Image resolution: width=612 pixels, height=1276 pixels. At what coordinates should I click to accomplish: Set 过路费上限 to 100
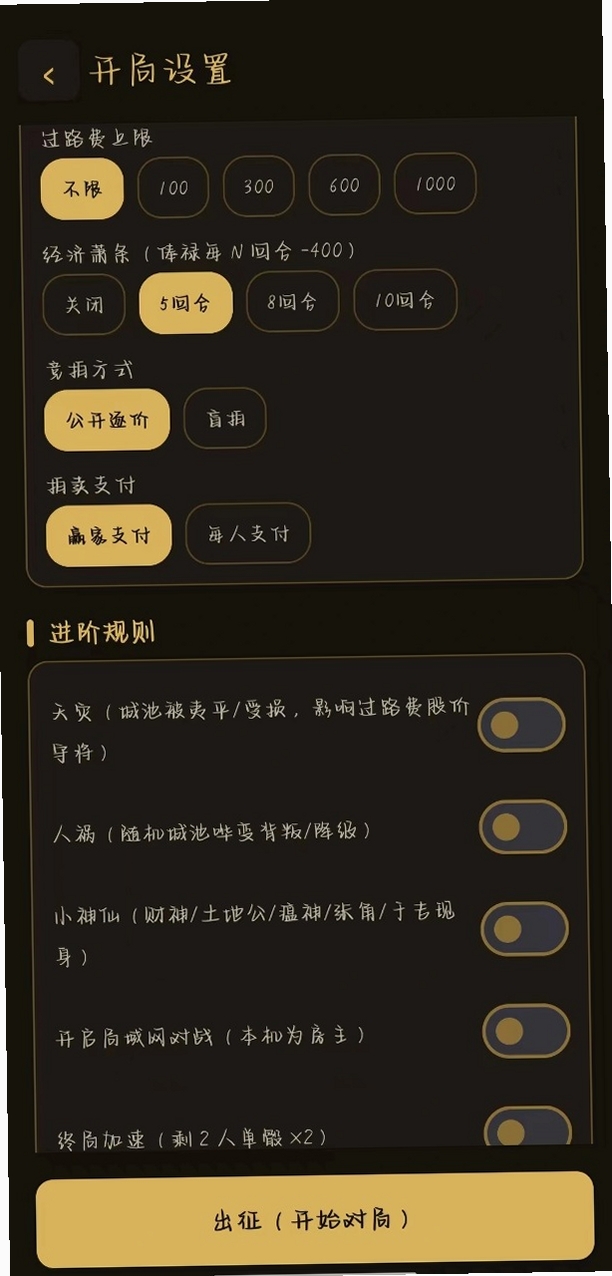pyautogui.click(x=173, y=187)
